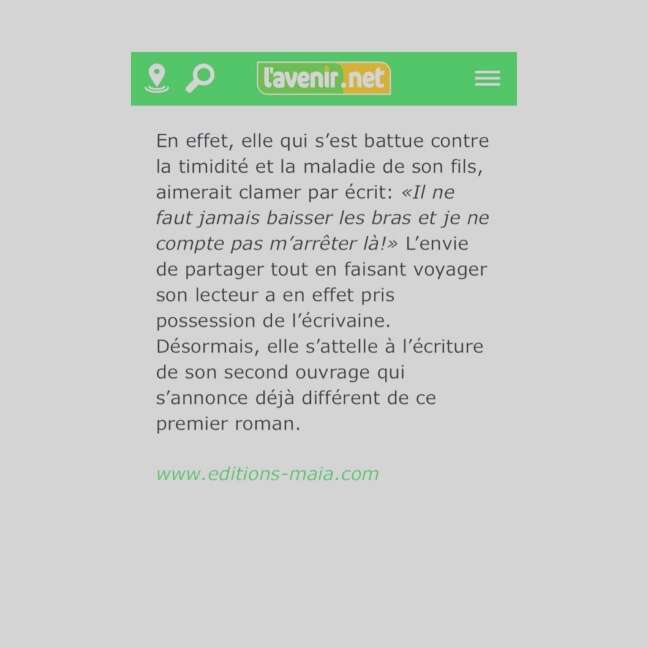This screenshot has width=648, height=648.
Task: Open the search magnifier
Action: (200, 78)
